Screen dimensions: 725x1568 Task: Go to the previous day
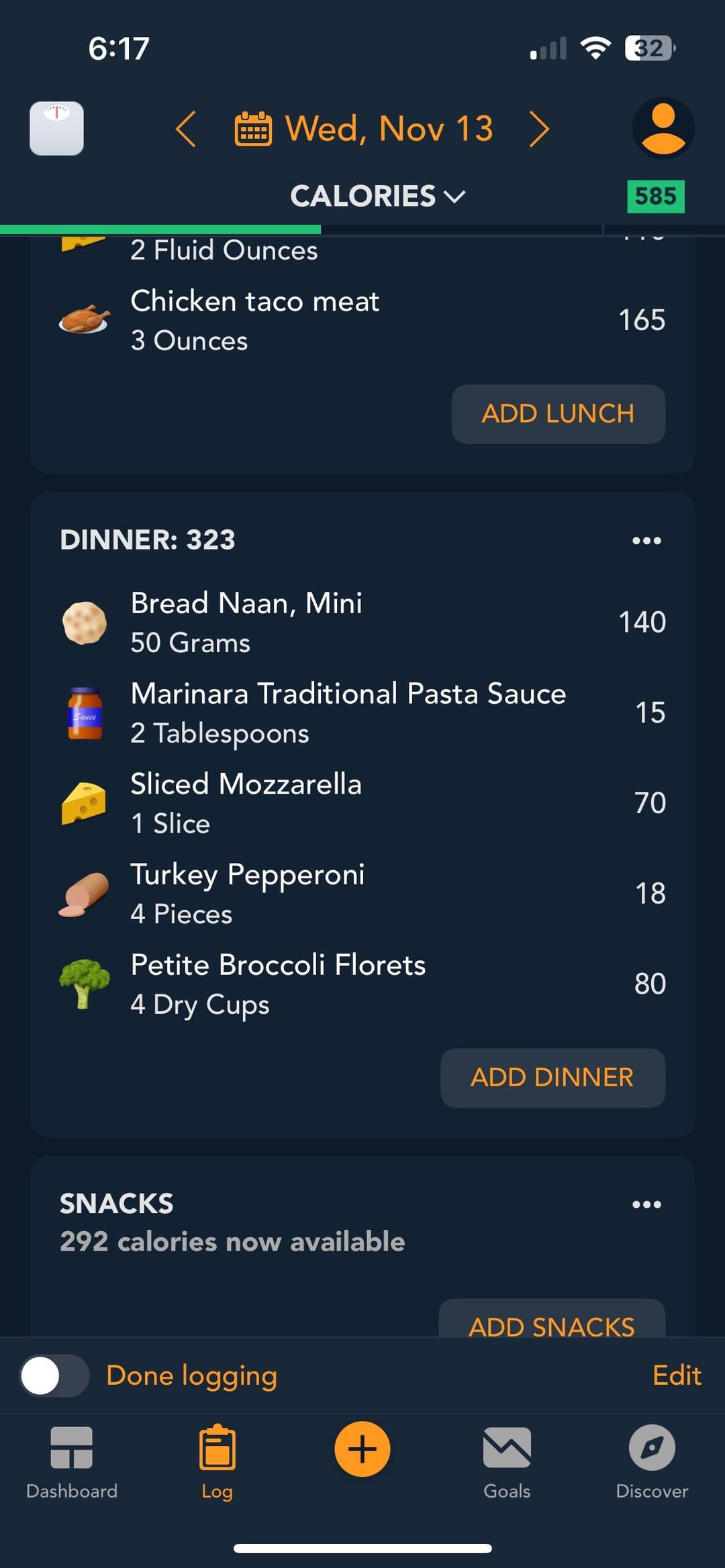[x=186, y=129]
